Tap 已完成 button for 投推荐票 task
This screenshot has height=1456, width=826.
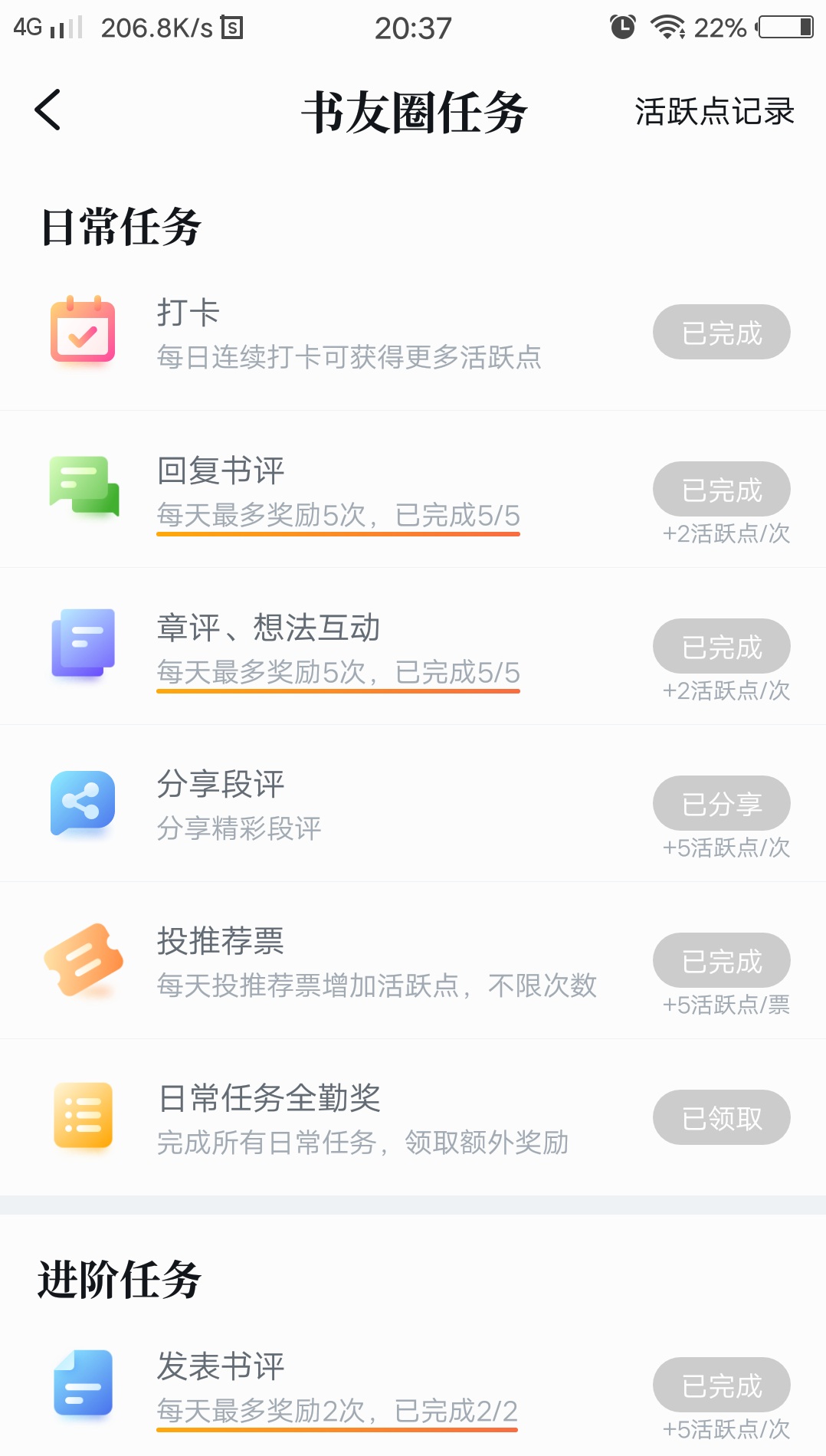(722, 960)
